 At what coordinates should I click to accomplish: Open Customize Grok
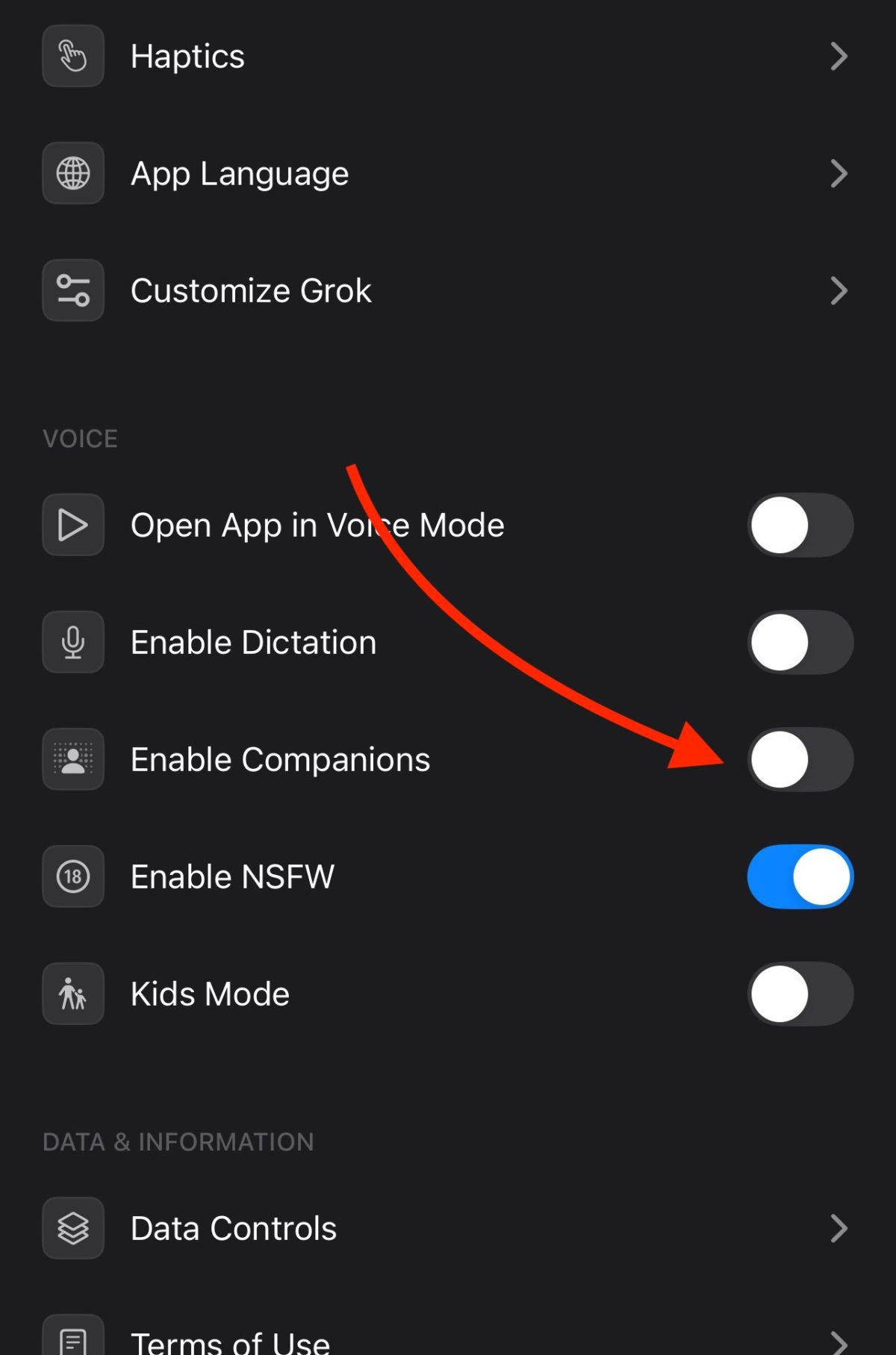[448, 290]
